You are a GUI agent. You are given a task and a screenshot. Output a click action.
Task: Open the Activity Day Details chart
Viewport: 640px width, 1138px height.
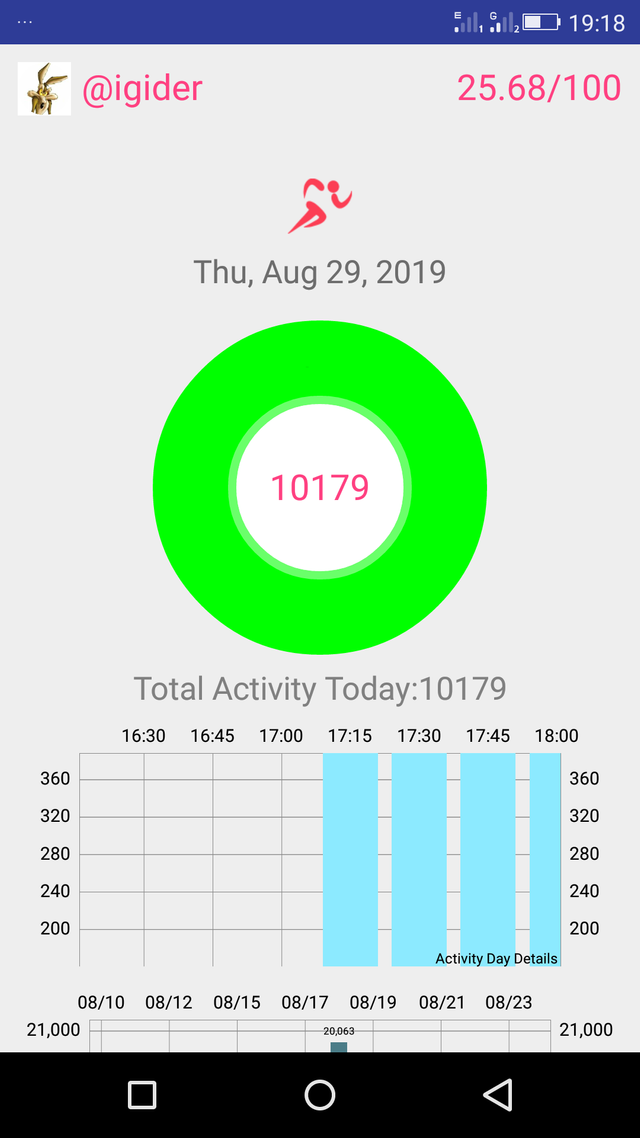point(320,859)
